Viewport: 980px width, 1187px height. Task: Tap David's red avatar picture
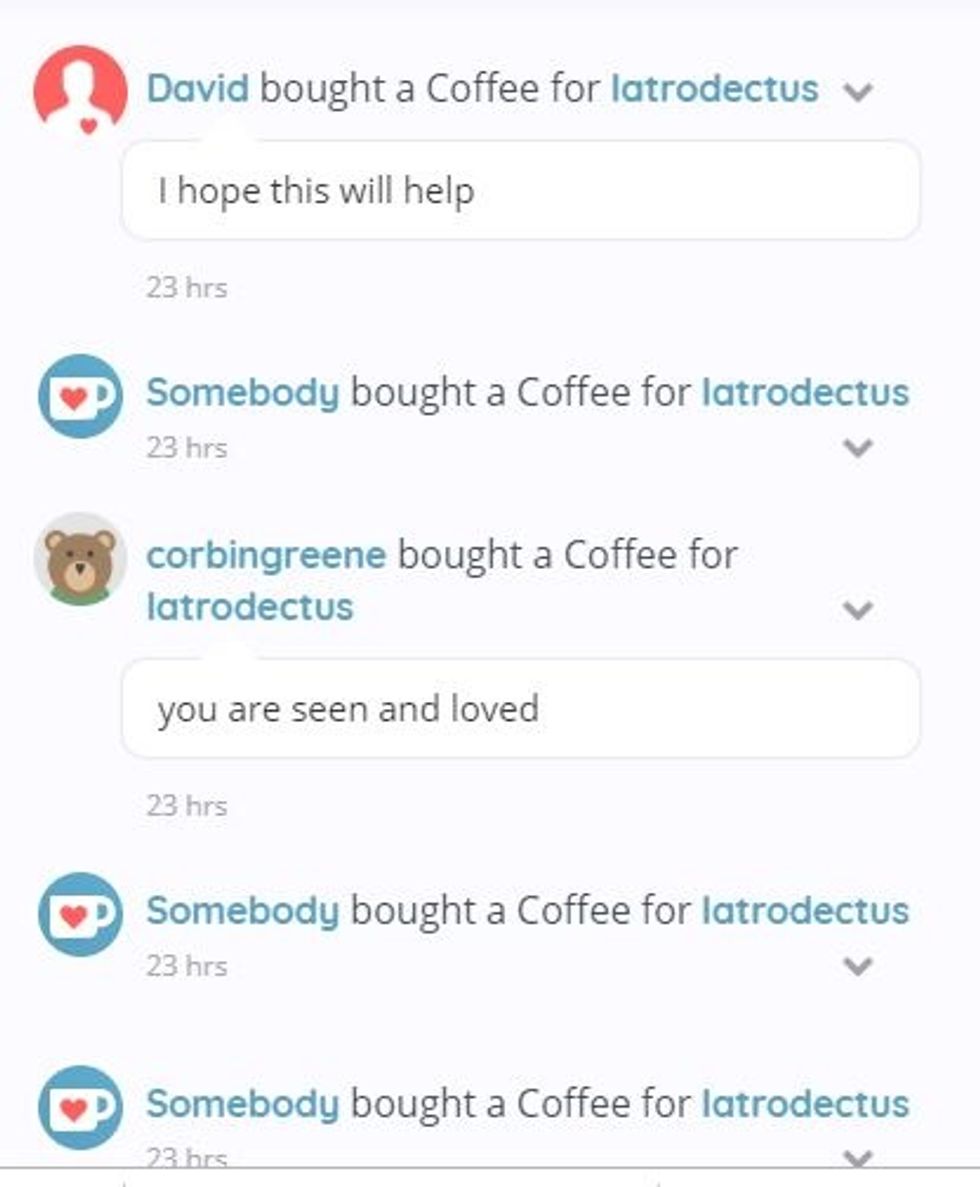pyautogui.click(x=80, y=91)
